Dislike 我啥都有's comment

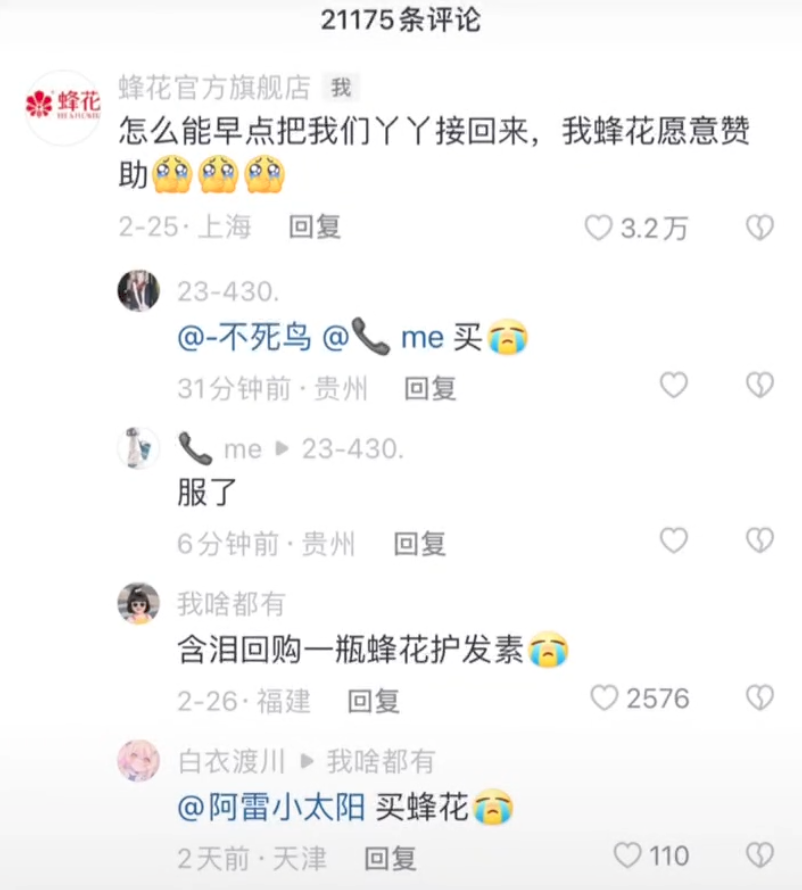[760, 698]
